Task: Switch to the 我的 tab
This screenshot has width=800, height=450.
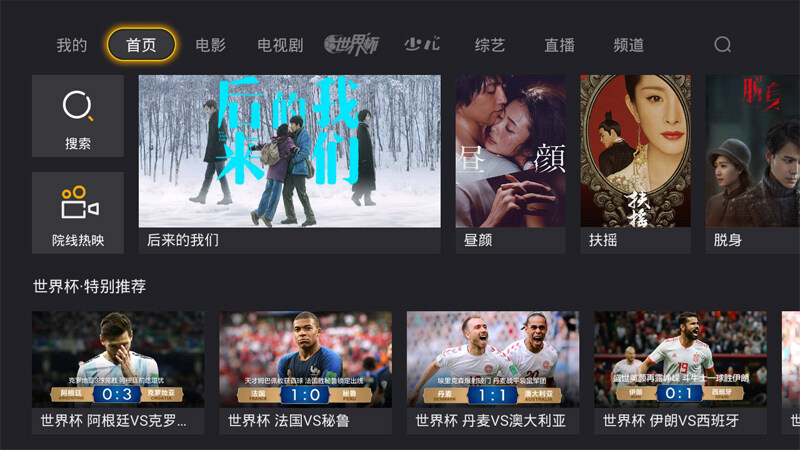Action: click(71, 45)
